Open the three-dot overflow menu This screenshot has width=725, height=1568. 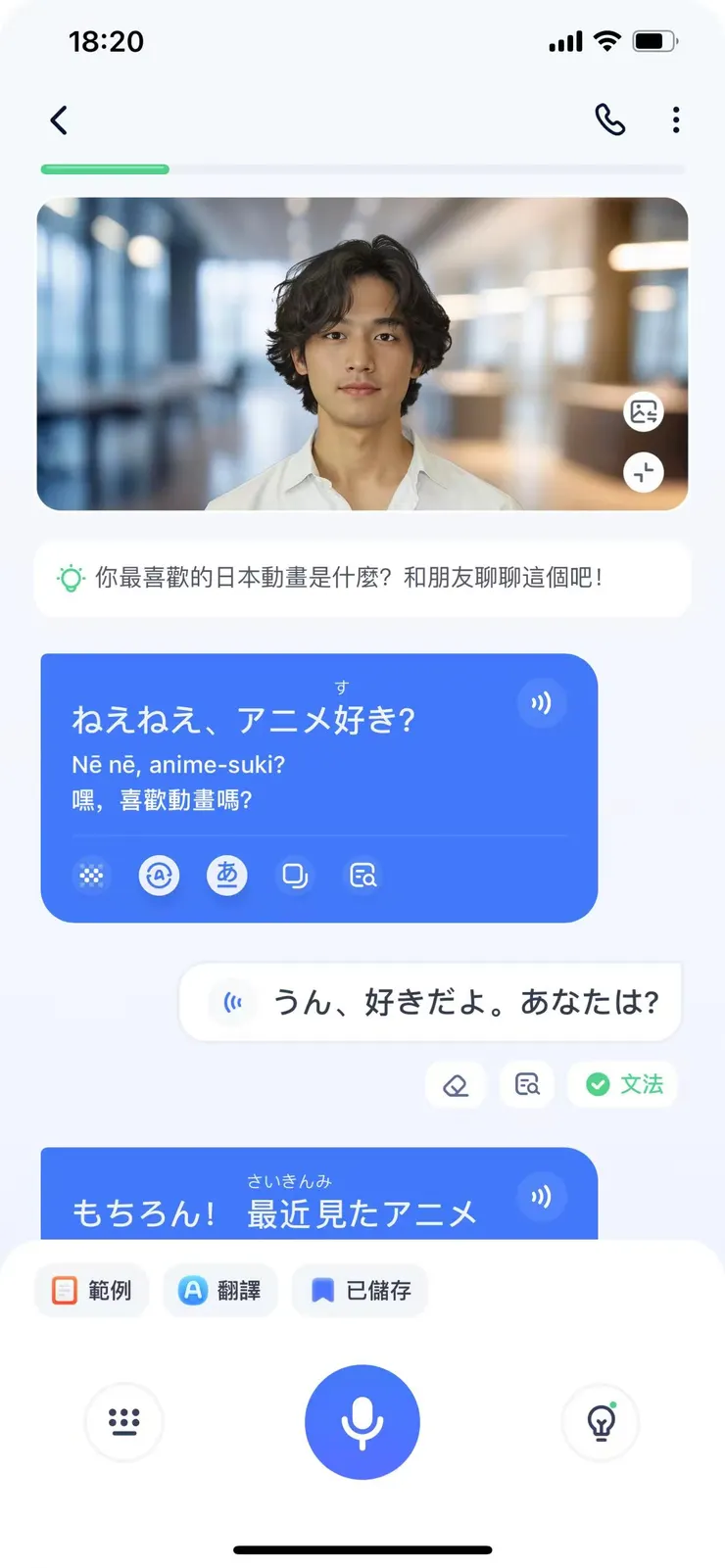(675, 119)
